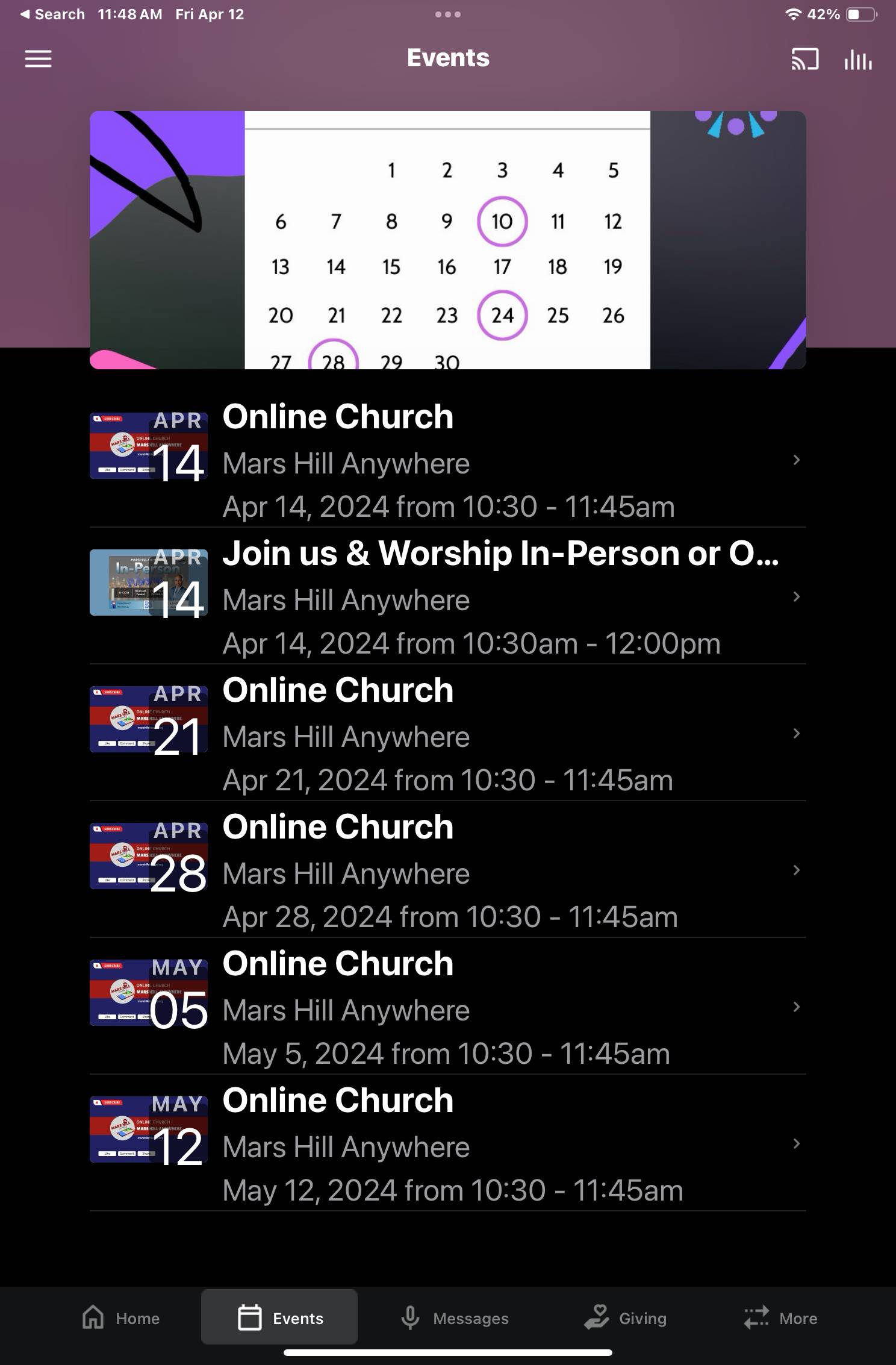Open the May 5 Online Church event

pos(447,1008)
